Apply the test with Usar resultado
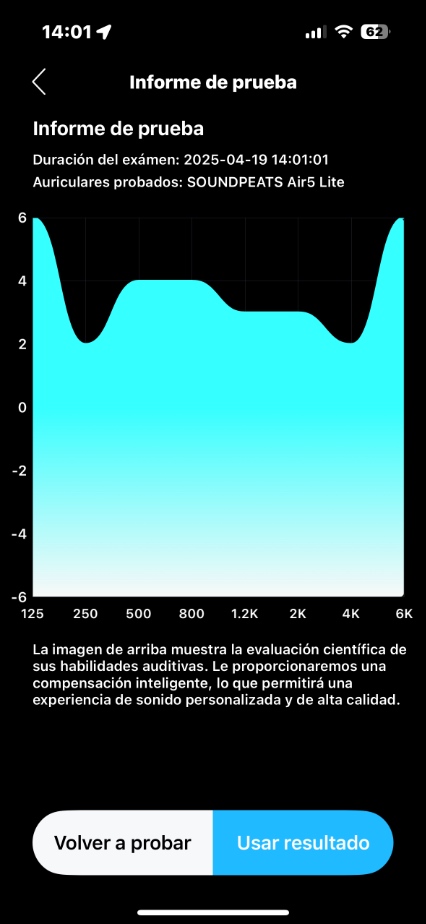Image resolution: width=426 pixels, height=924 pixels. point(303,843)
